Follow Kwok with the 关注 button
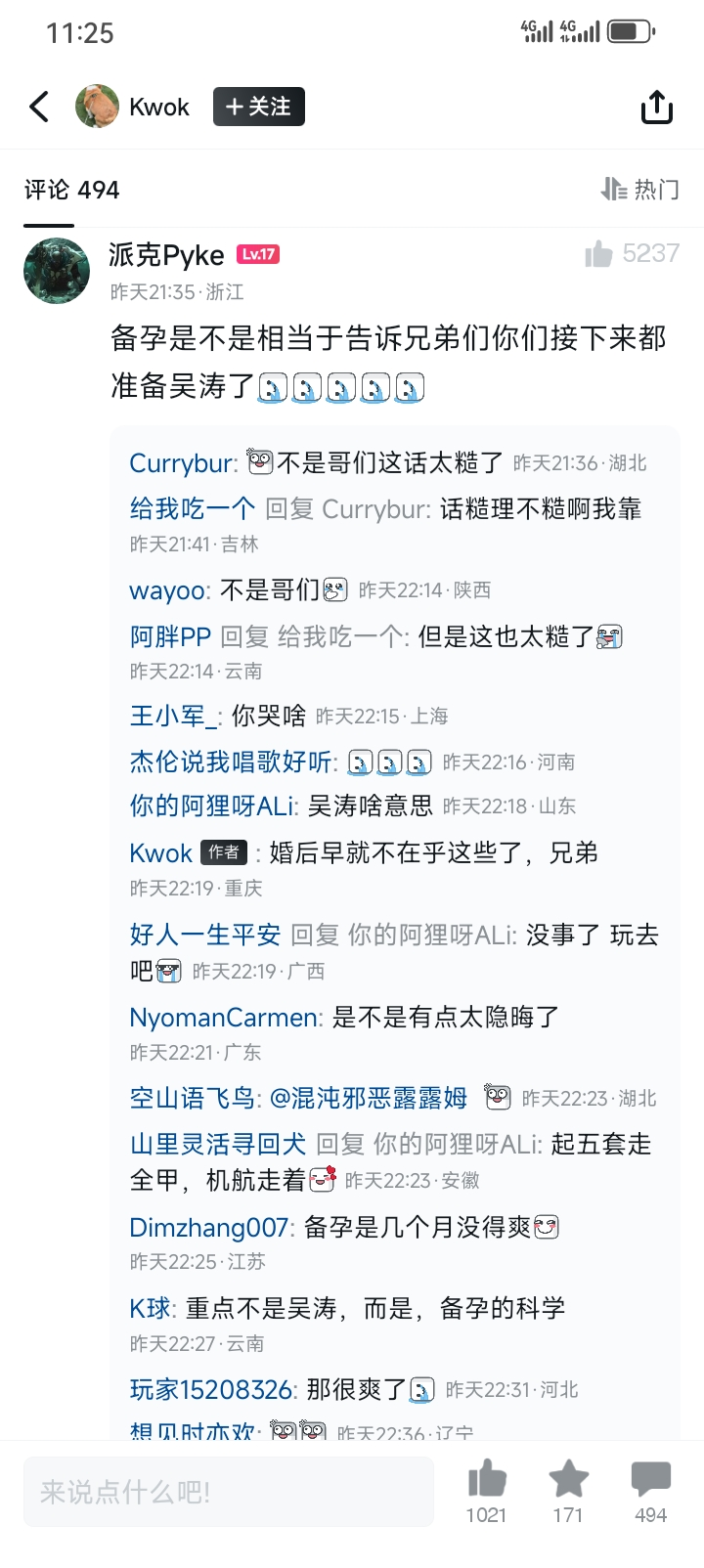704x1568 pixels. pos(259,107)
